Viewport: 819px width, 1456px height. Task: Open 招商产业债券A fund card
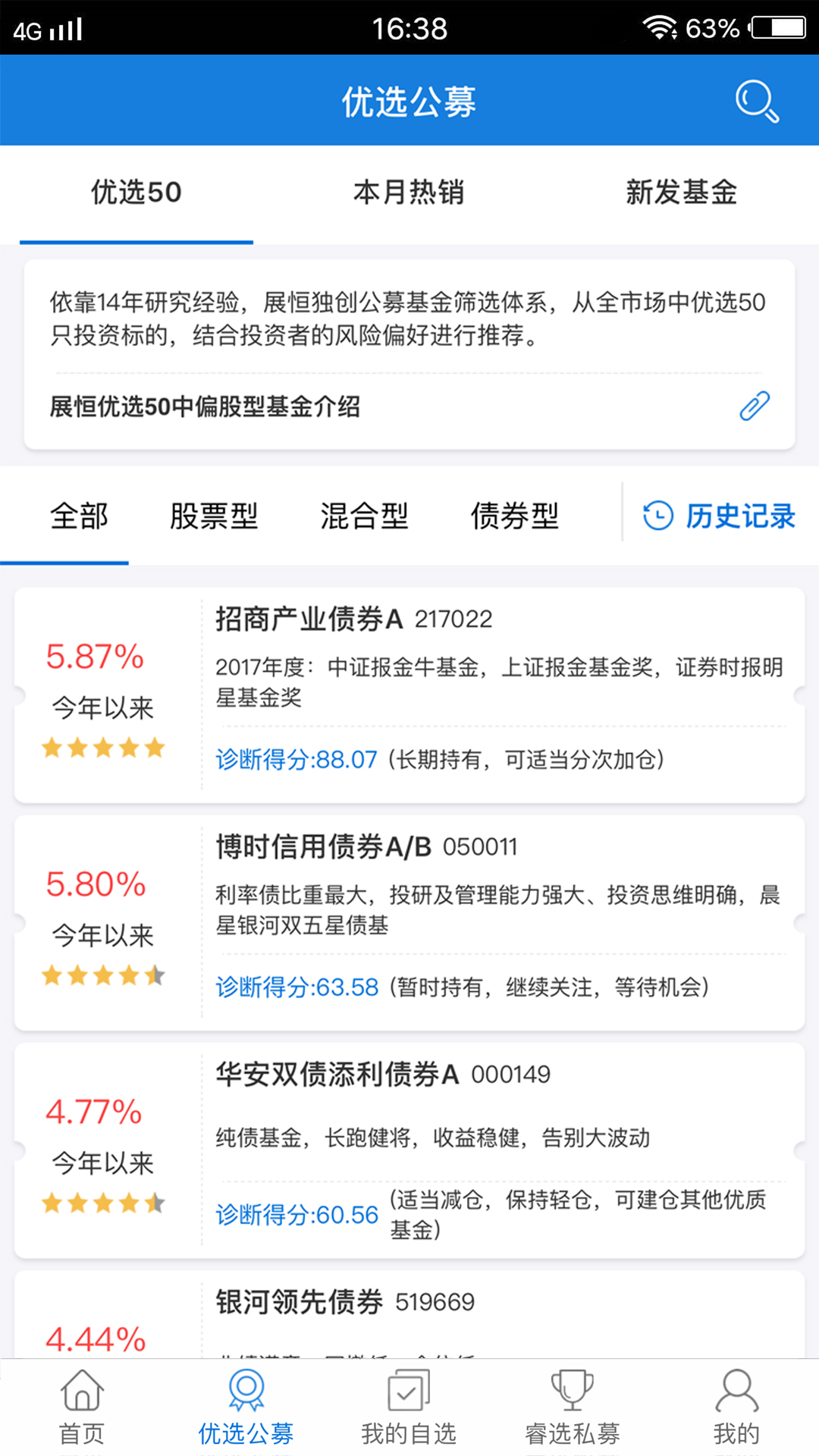pyautogui.click(x=409, y=695)
